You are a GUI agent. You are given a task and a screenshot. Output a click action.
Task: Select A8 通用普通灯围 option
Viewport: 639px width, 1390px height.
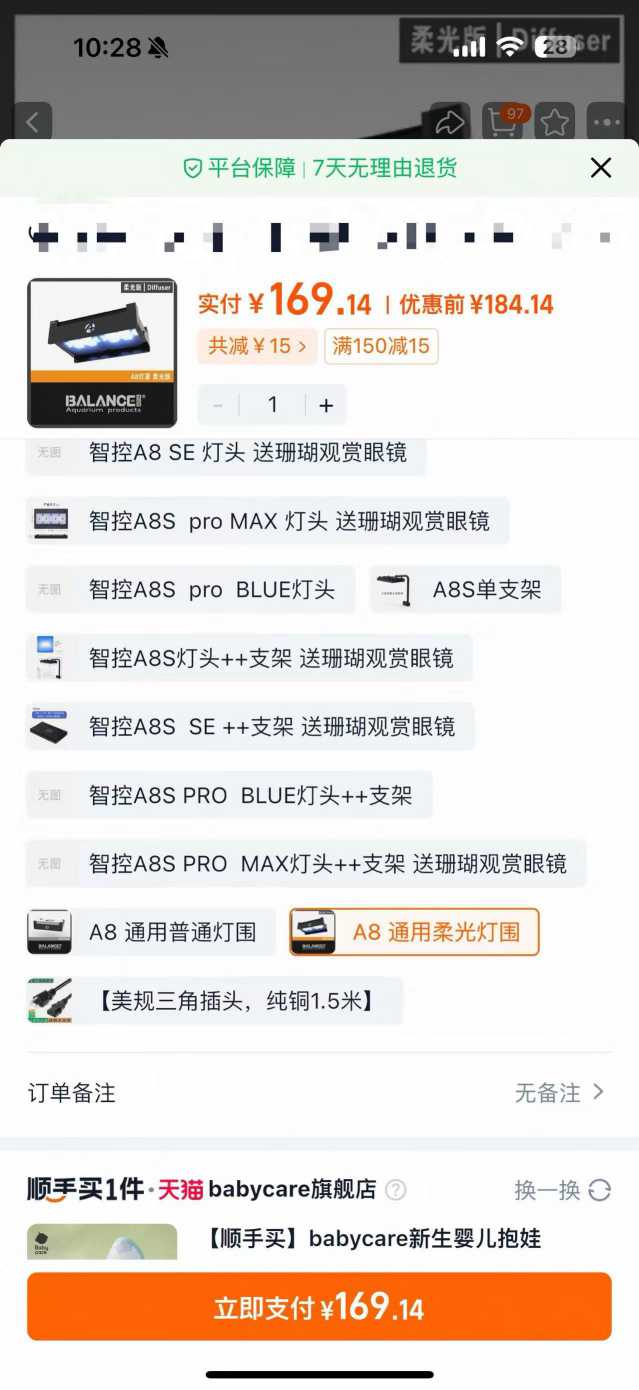(151, 932)
